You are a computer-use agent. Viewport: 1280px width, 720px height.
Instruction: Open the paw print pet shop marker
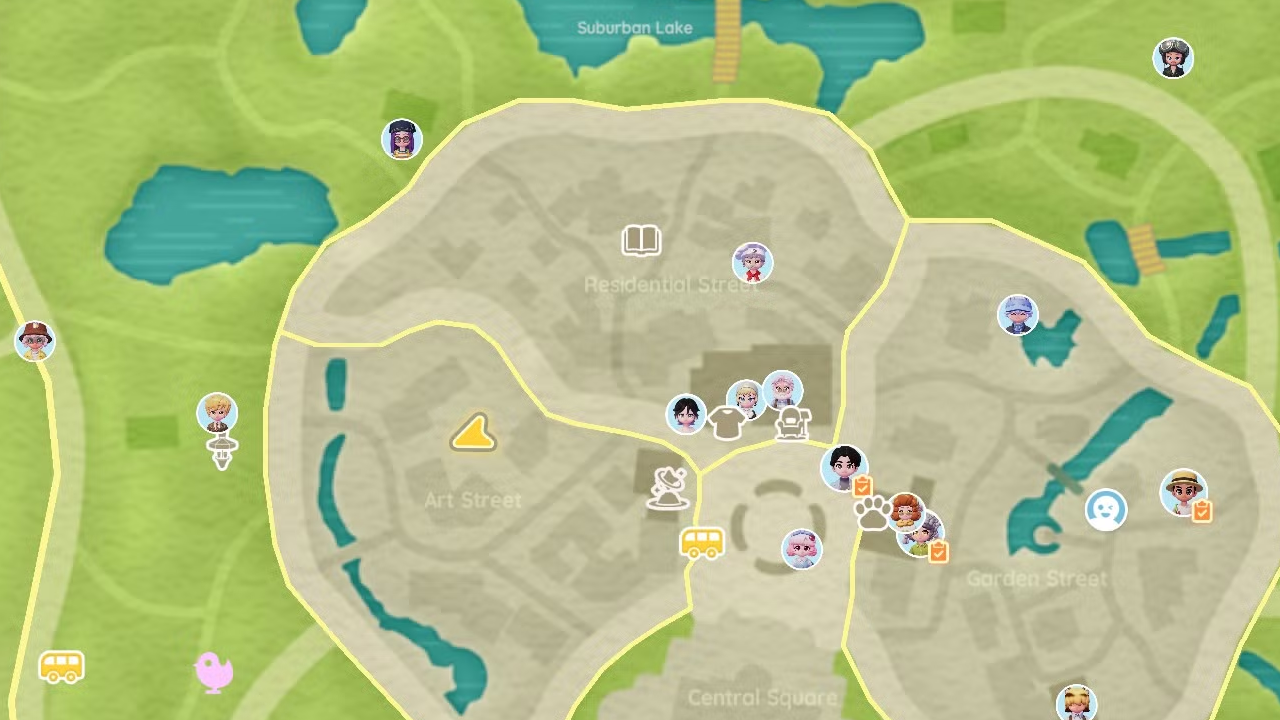pyautogui.click(x=872, y=513)
